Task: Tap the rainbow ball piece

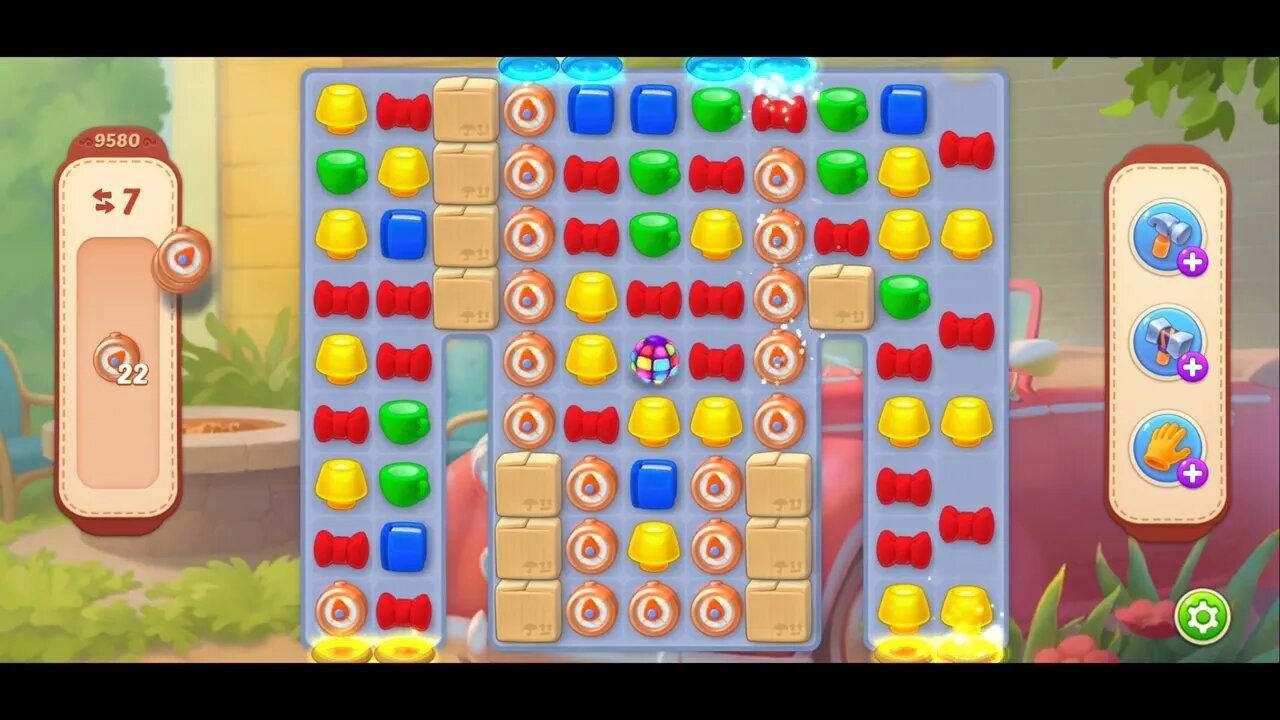Action: click(654, 360)
